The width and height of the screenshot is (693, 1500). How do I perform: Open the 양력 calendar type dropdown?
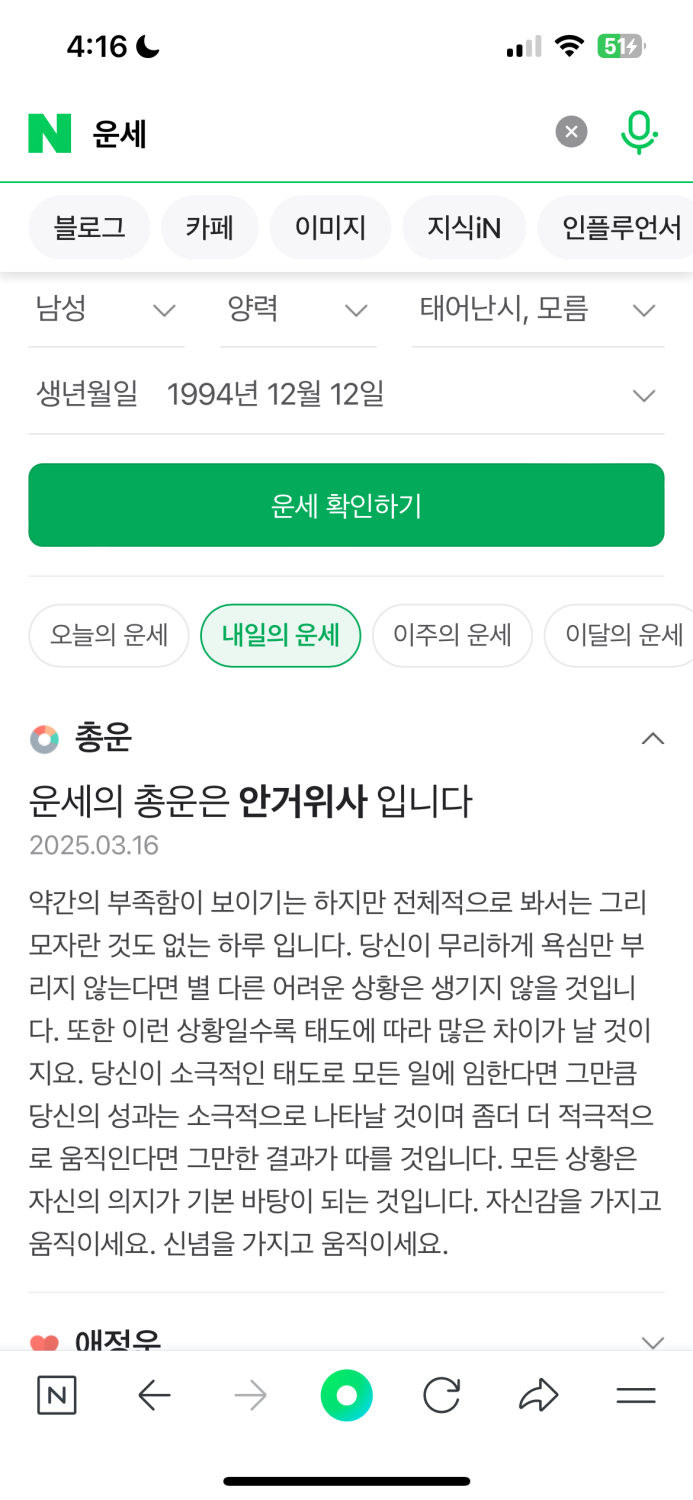coord(298,310)
